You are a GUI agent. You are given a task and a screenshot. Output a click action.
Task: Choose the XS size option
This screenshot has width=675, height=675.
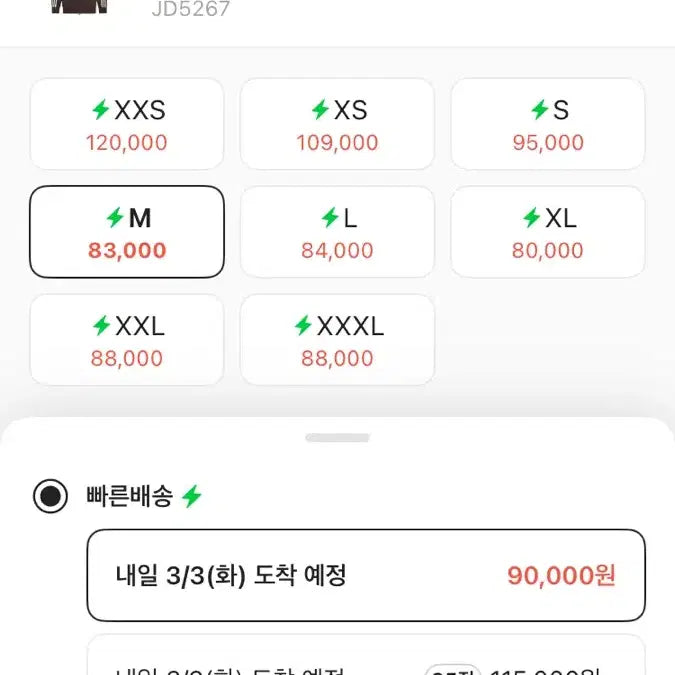pos(337,125)
